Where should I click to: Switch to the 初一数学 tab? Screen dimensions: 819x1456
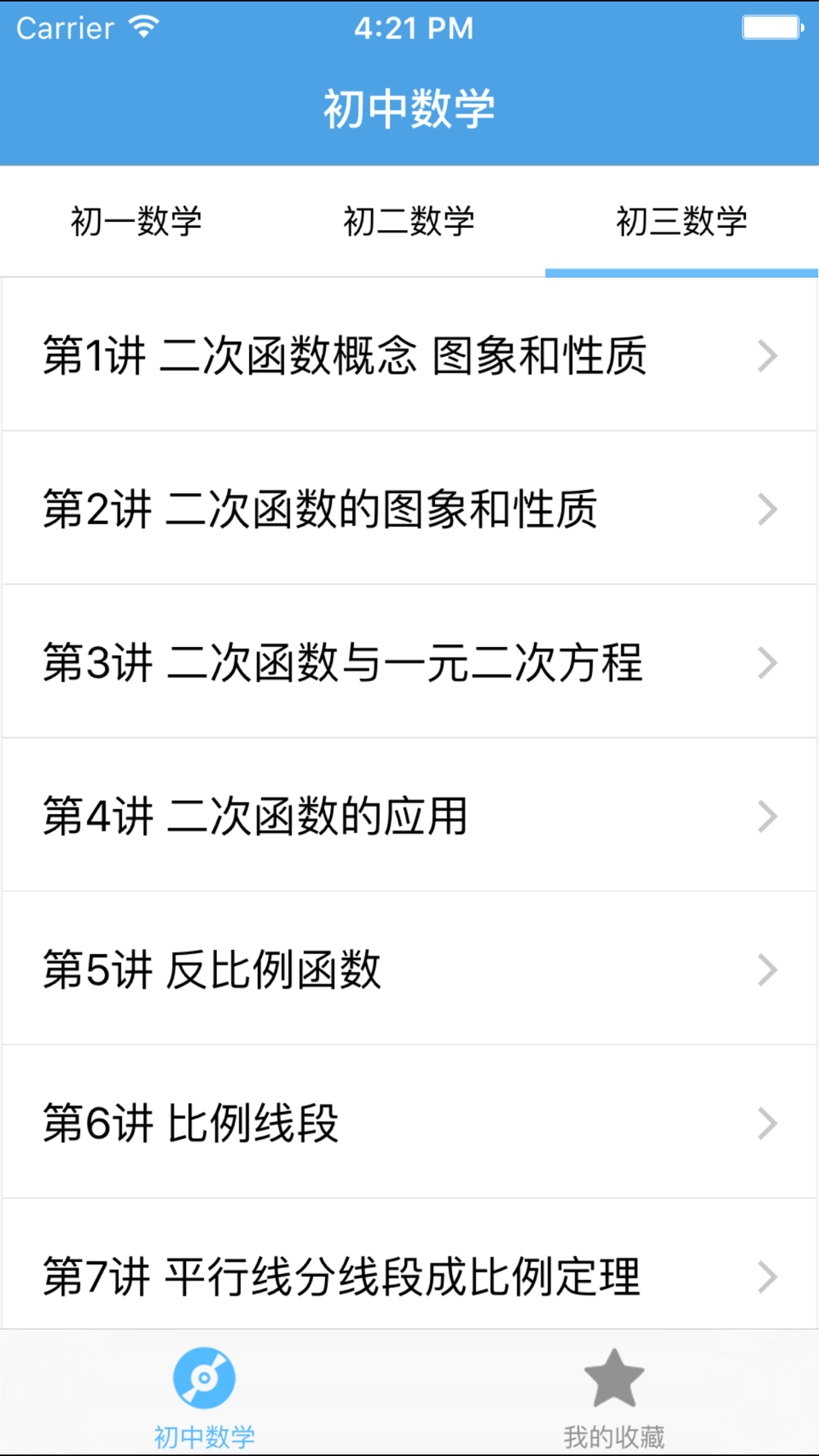click(136, 221)
